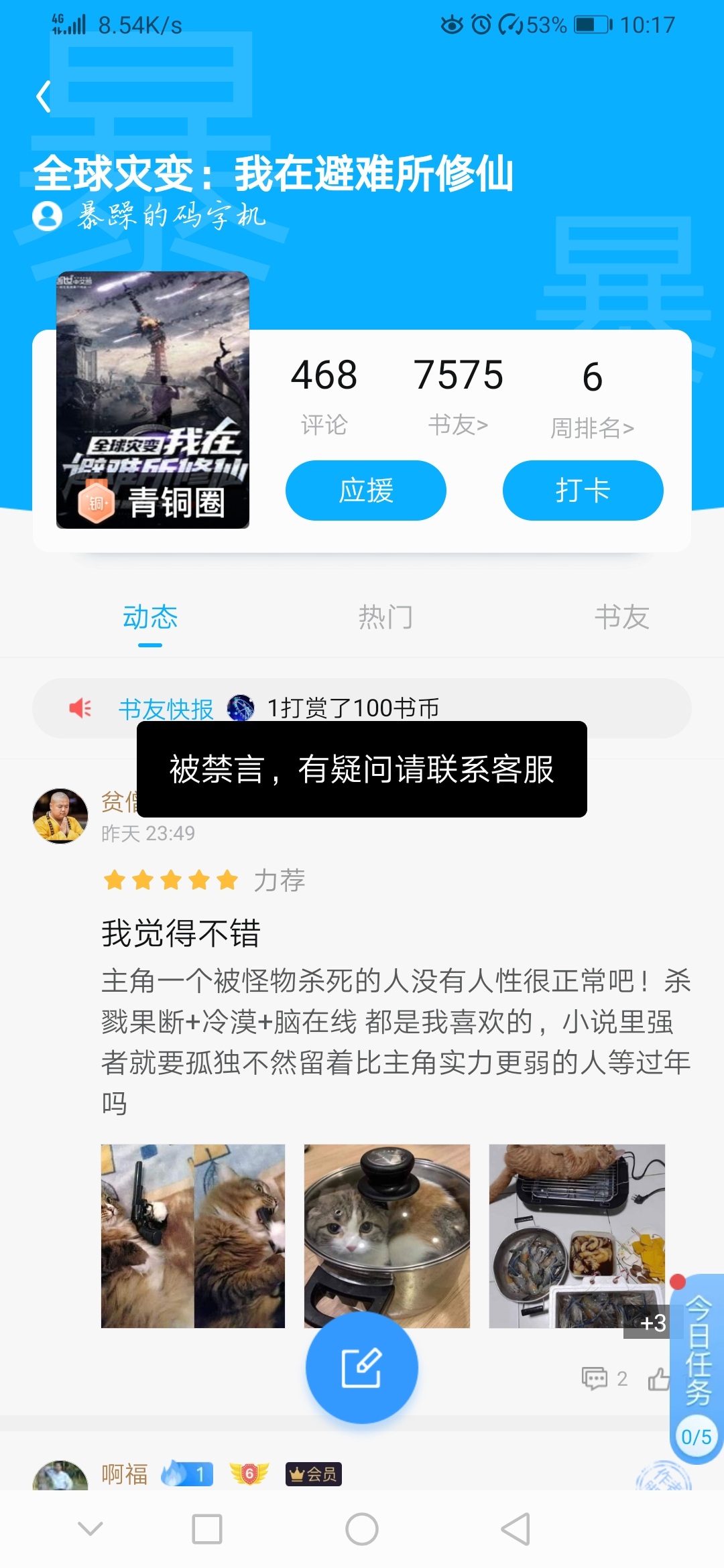Image resolution: width=724 pixels, height=1568 pixels.
Task: View the 7575 书友 list
Action: [459, 395]
